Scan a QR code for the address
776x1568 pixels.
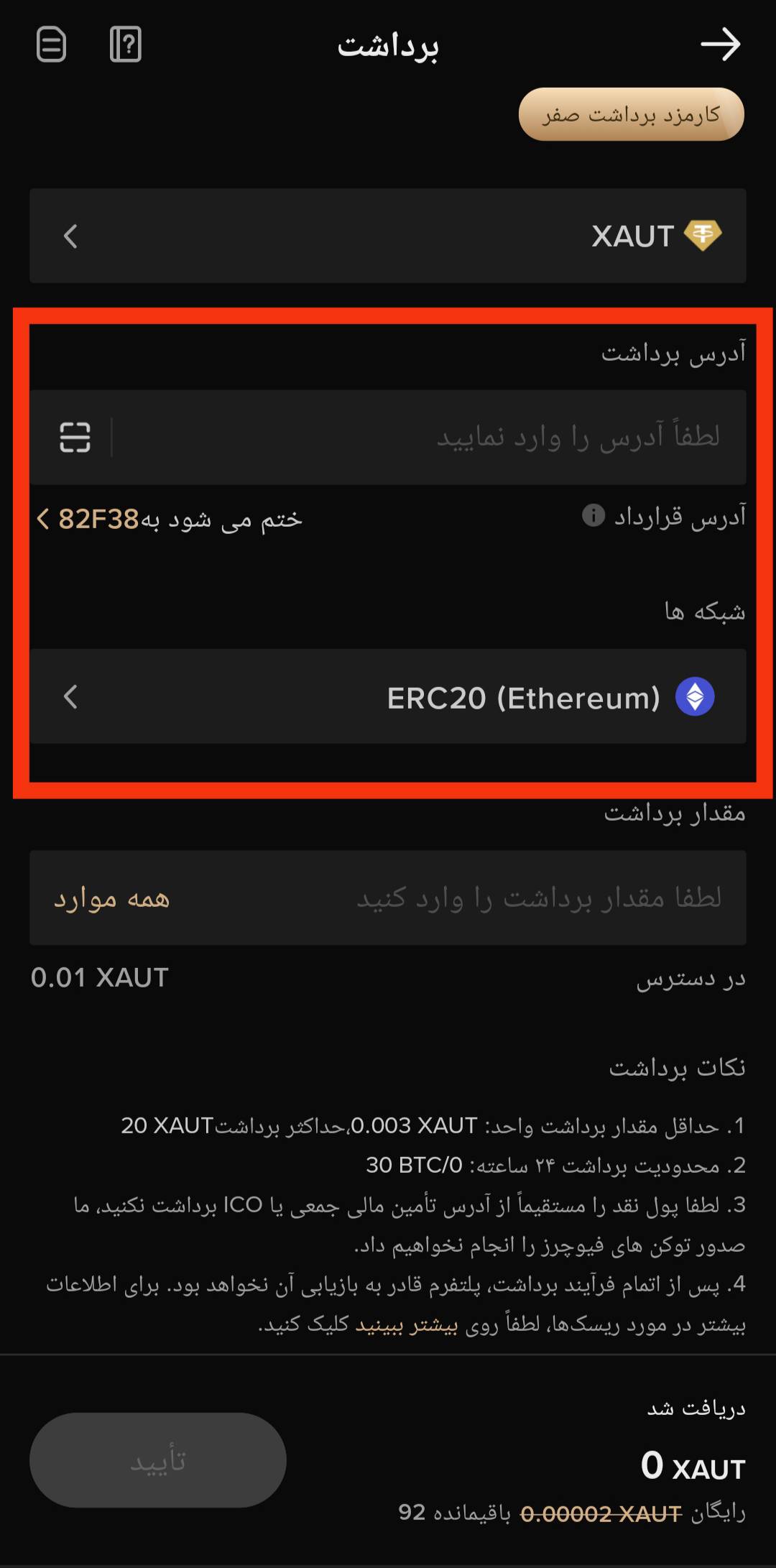(x=75, y=437)
